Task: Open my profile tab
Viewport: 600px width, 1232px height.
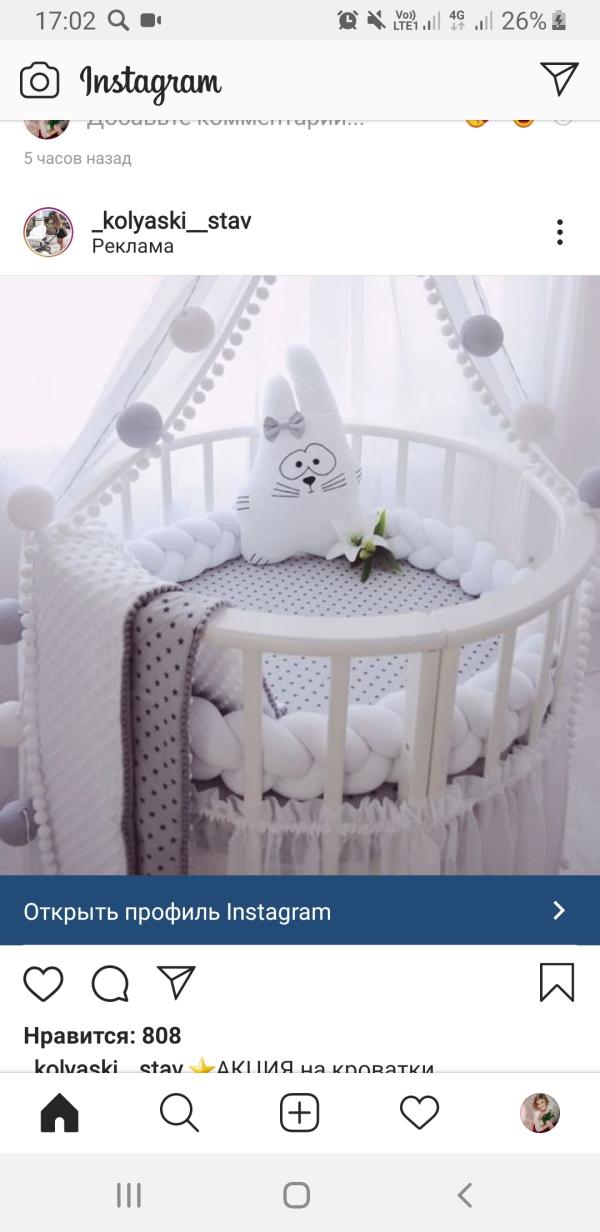Action: (x=540, y=1113)
